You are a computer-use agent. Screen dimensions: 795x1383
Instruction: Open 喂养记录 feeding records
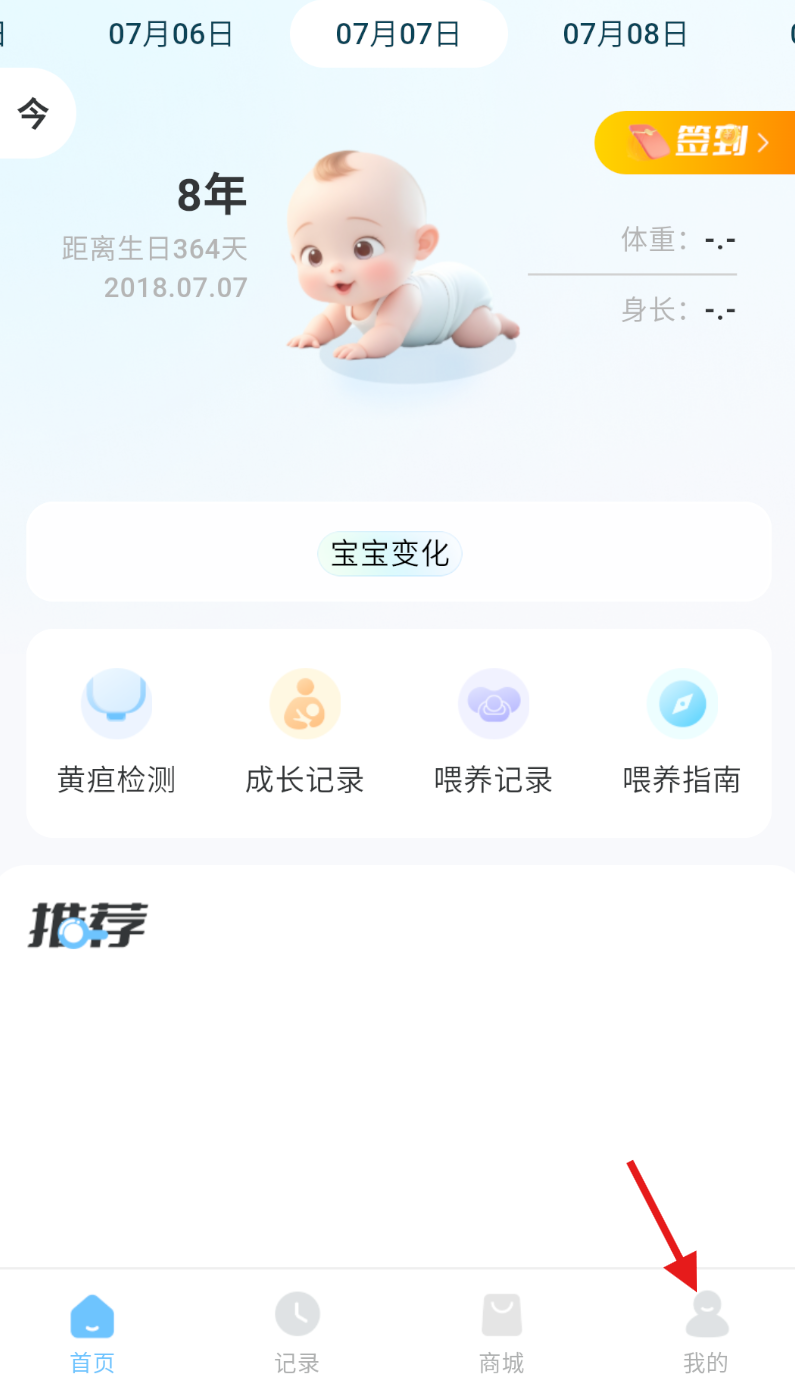tap(493, 732)
